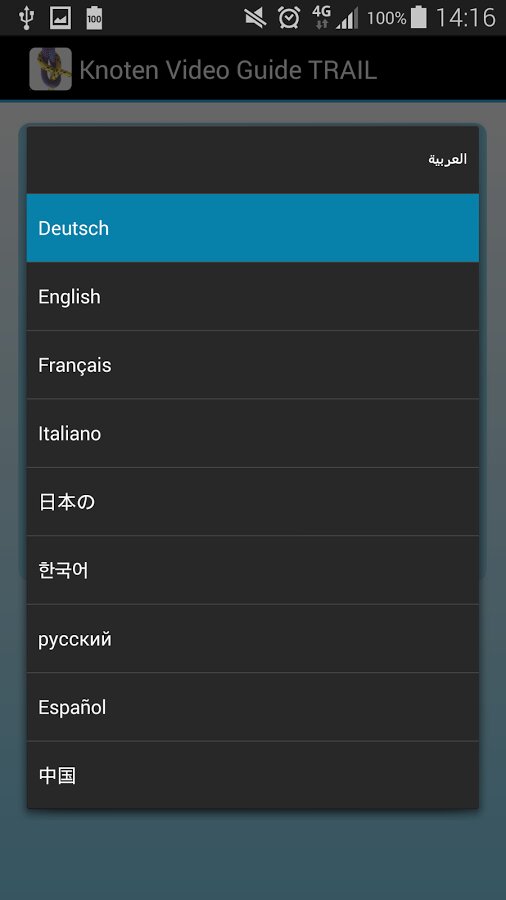Select the Japanese option 日本の
Viewport: 506px width, 900px height.
click(x=252, y=502)
